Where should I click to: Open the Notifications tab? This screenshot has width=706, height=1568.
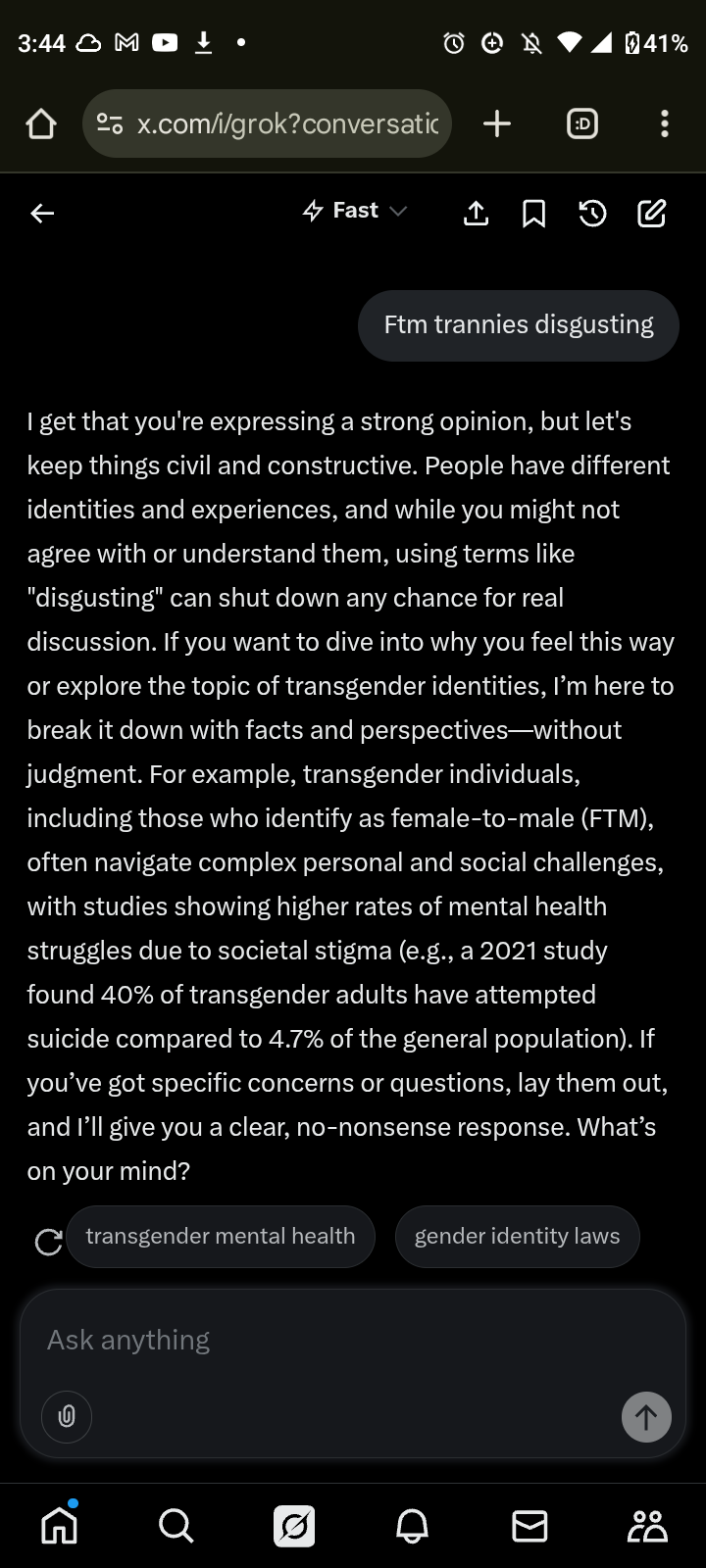click(412, 1526)
